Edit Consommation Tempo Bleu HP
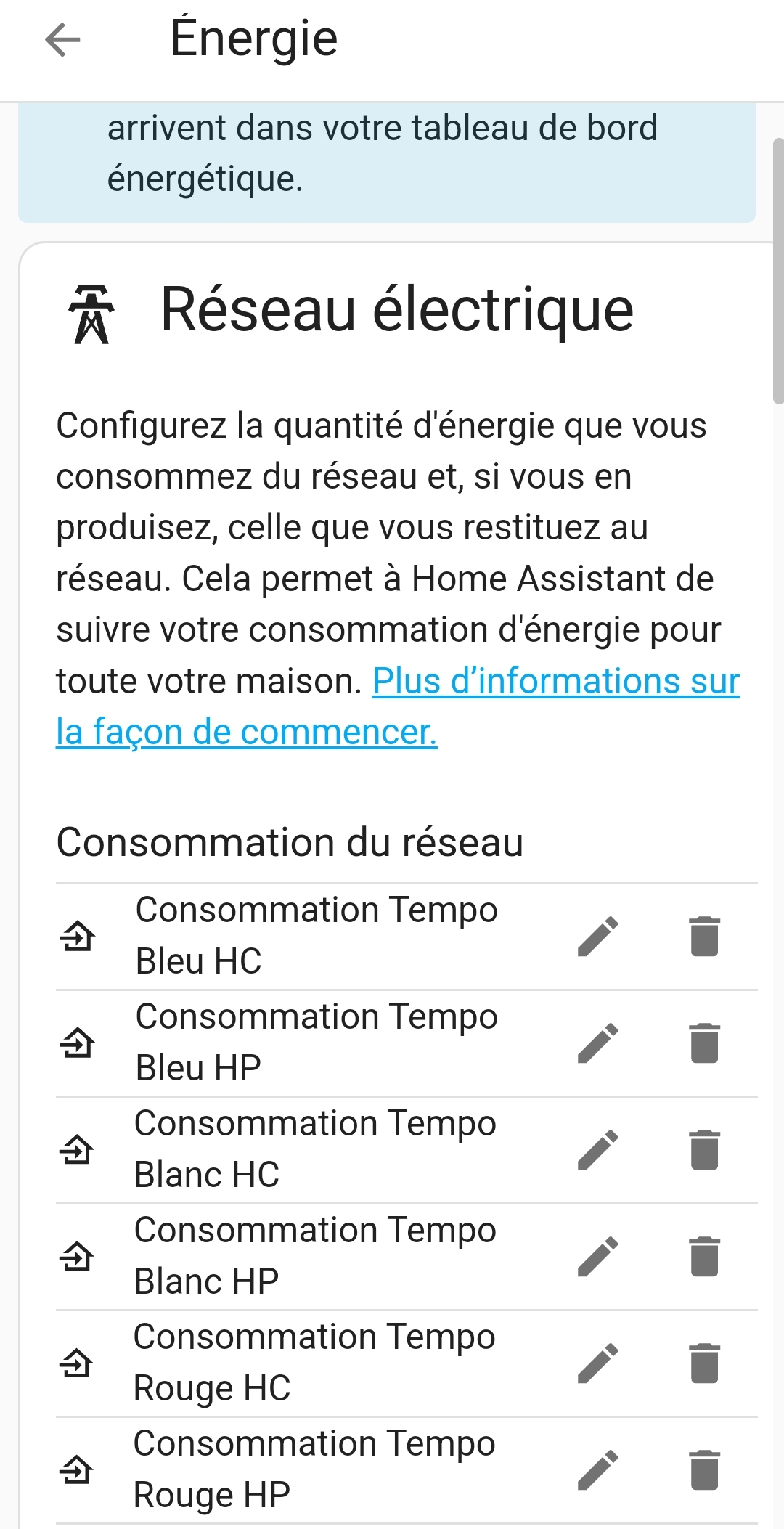Image resolution: width=784 pixels, height=1529 pixels. (598, 1043)
